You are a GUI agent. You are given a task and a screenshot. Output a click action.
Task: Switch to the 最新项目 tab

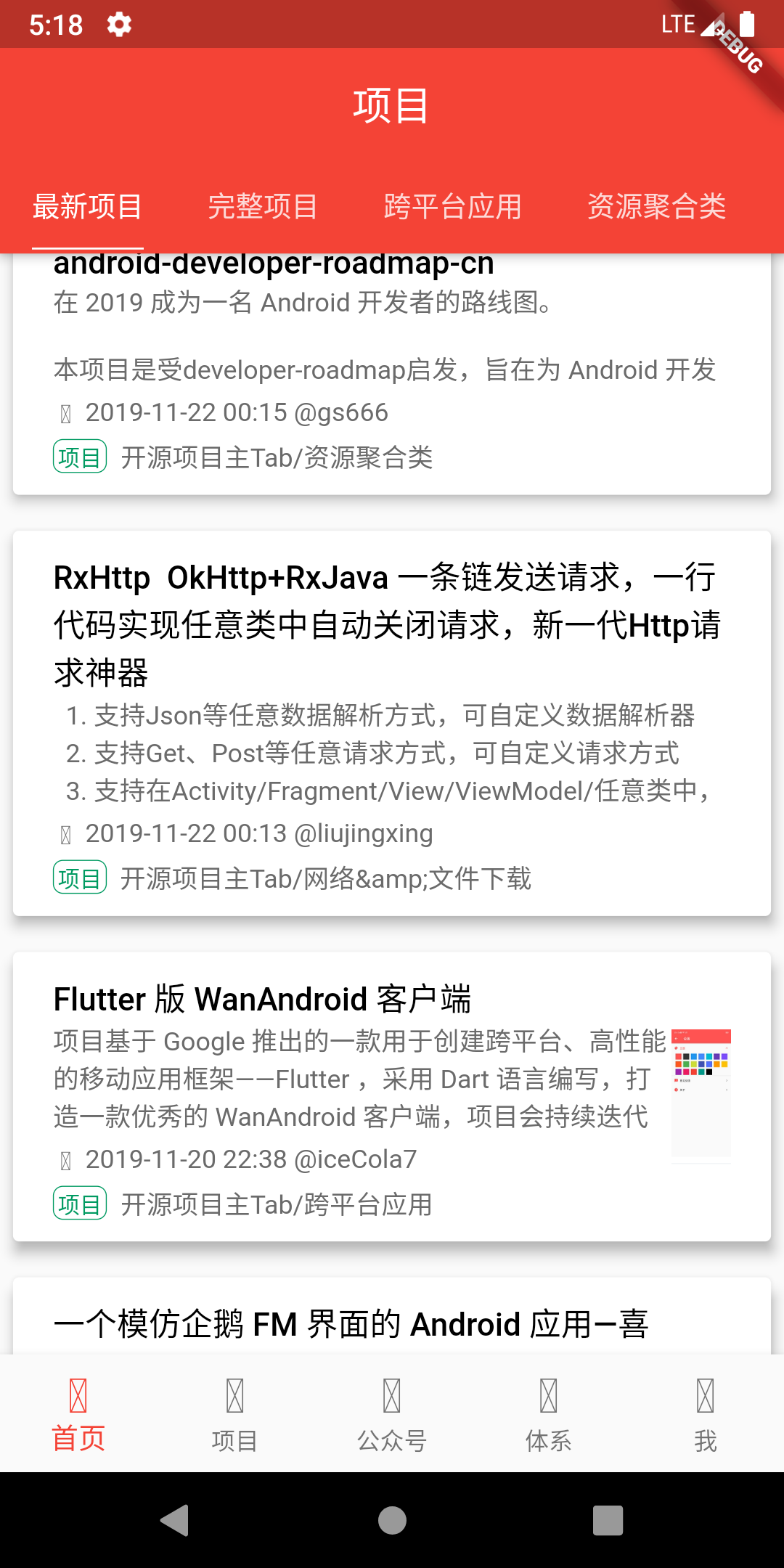[87, 207]
